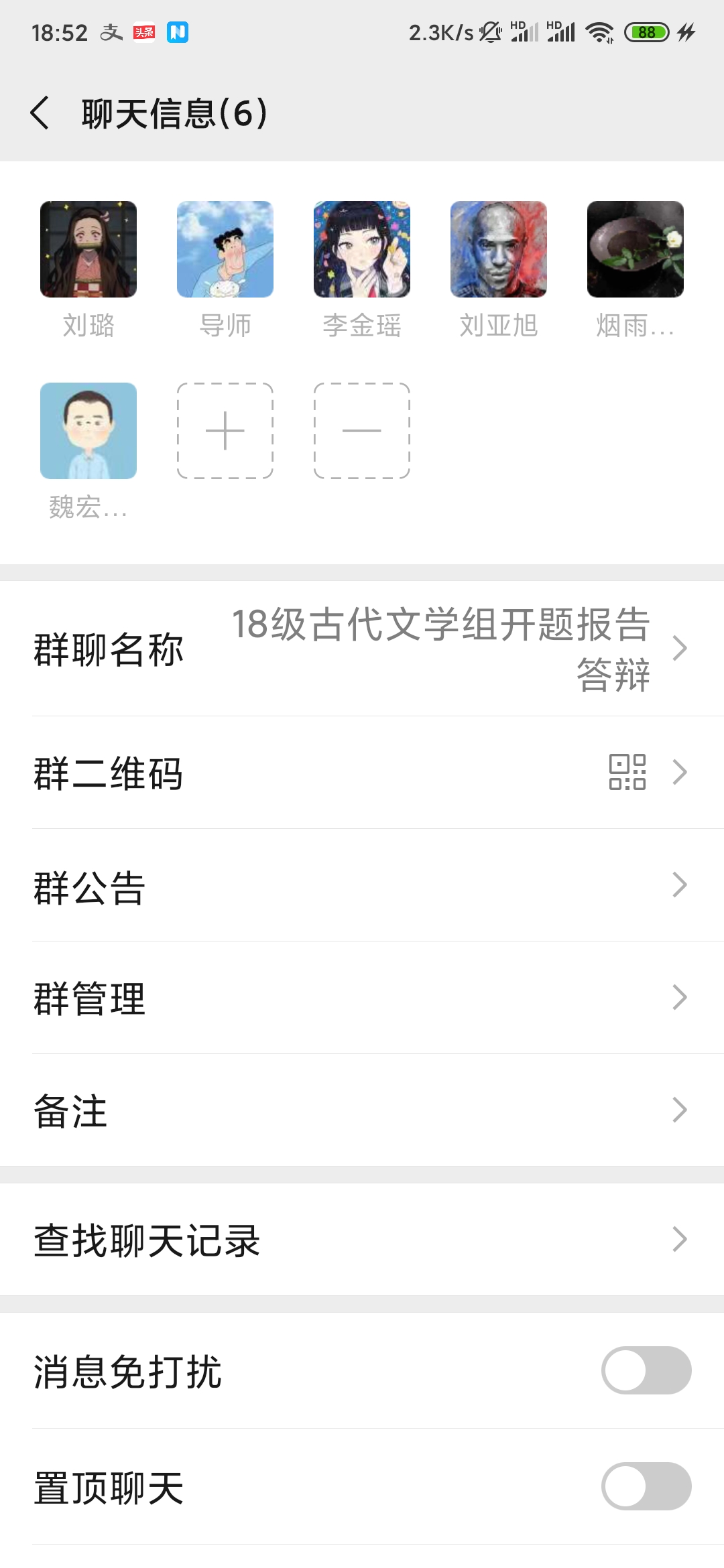
Task: Open 刘璐's profile avatar
Action: point(88,249)
